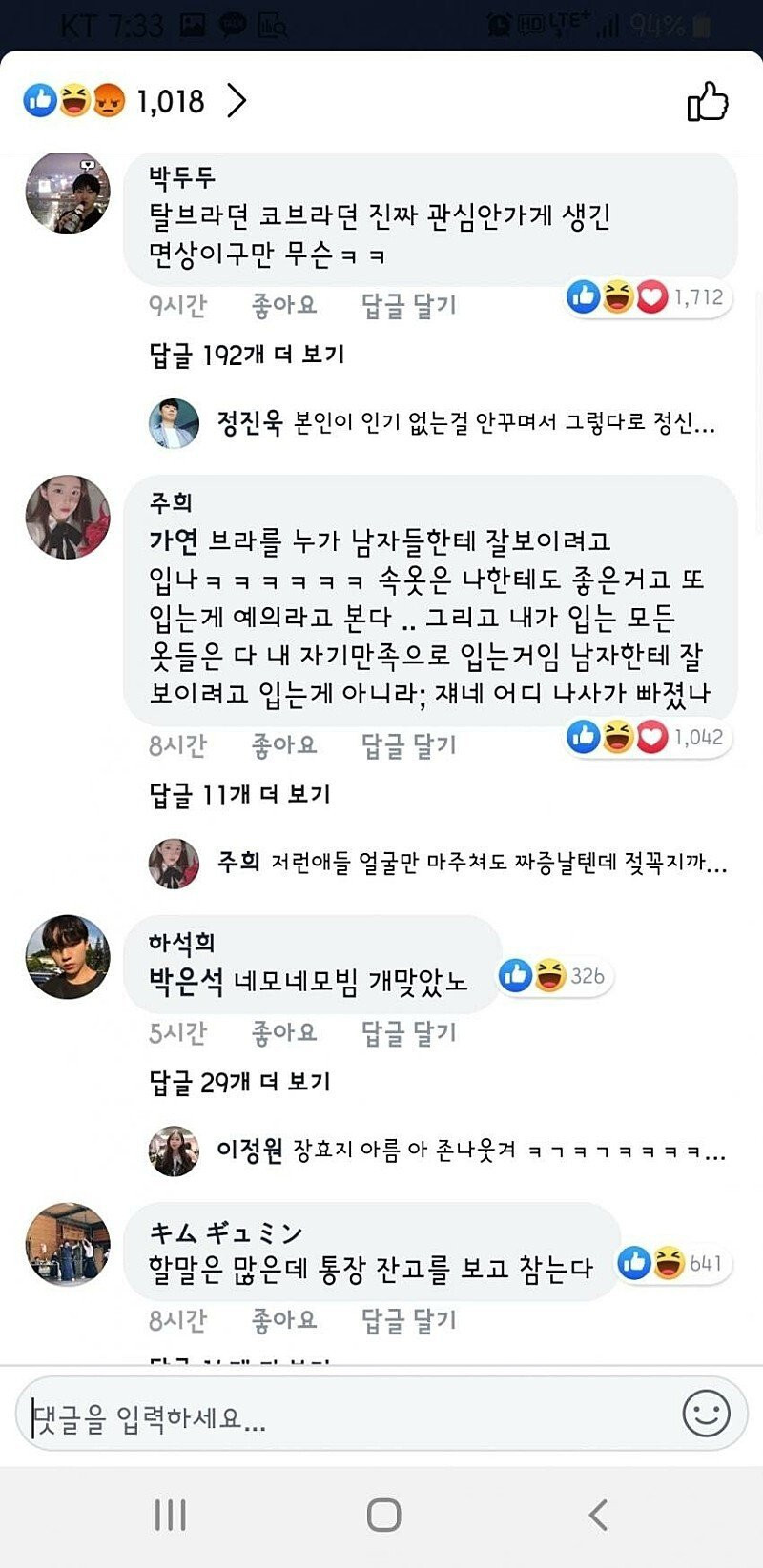
Task: Reply to 주희's comment via 답글 달기
Action: 408,744
